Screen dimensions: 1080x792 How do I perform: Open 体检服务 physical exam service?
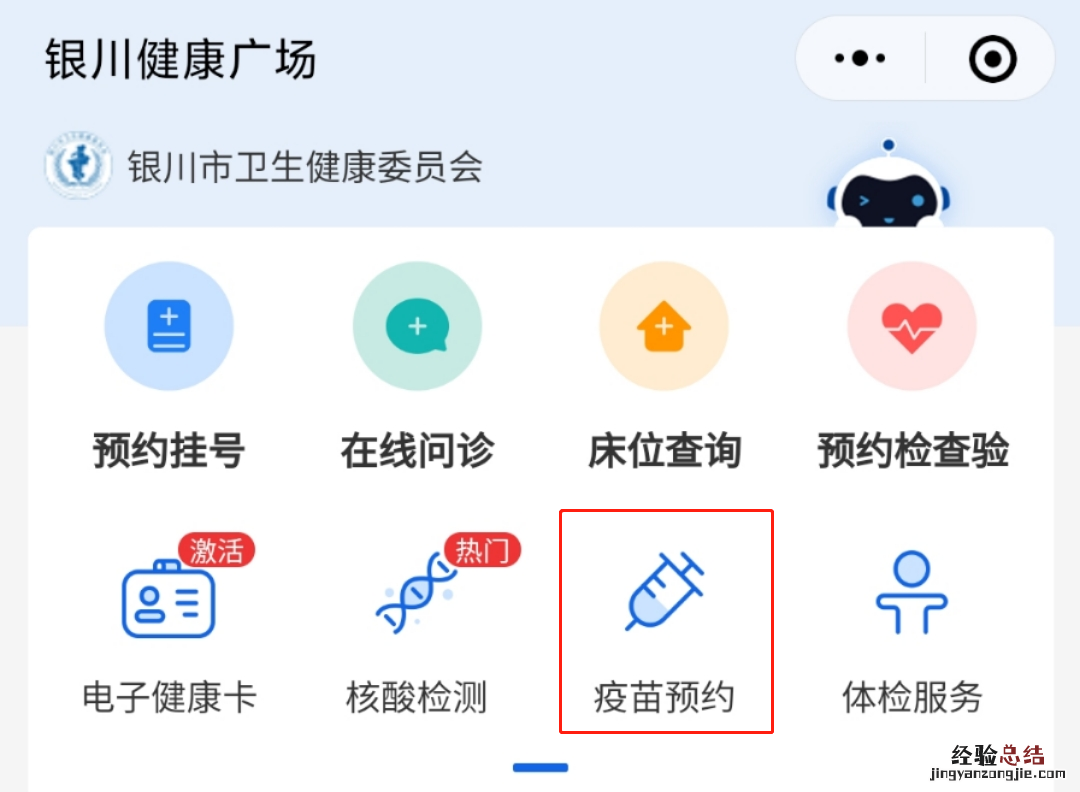[x=912, y=620]
